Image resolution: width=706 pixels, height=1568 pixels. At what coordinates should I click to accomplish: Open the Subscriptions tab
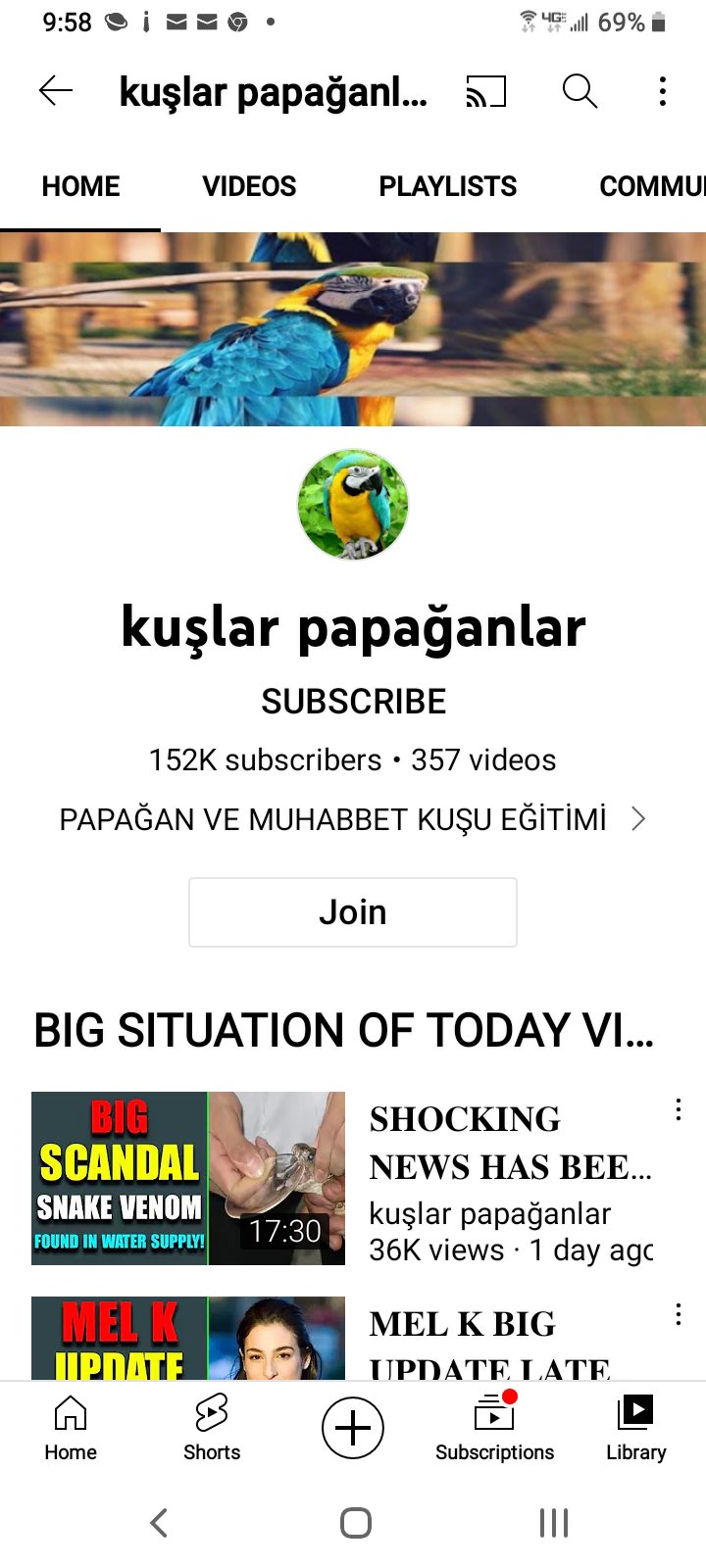(494, 1427)
